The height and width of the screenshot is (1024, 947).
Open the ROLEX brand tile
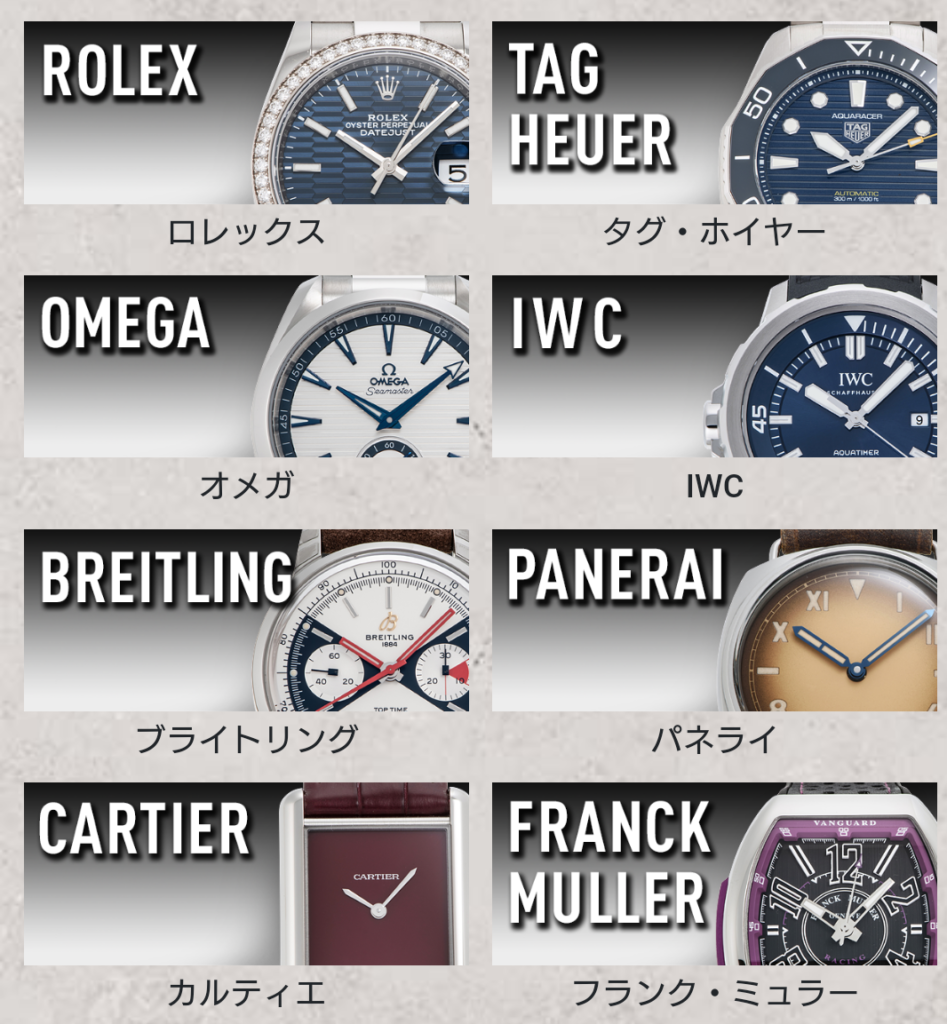(x=246, y=113)
